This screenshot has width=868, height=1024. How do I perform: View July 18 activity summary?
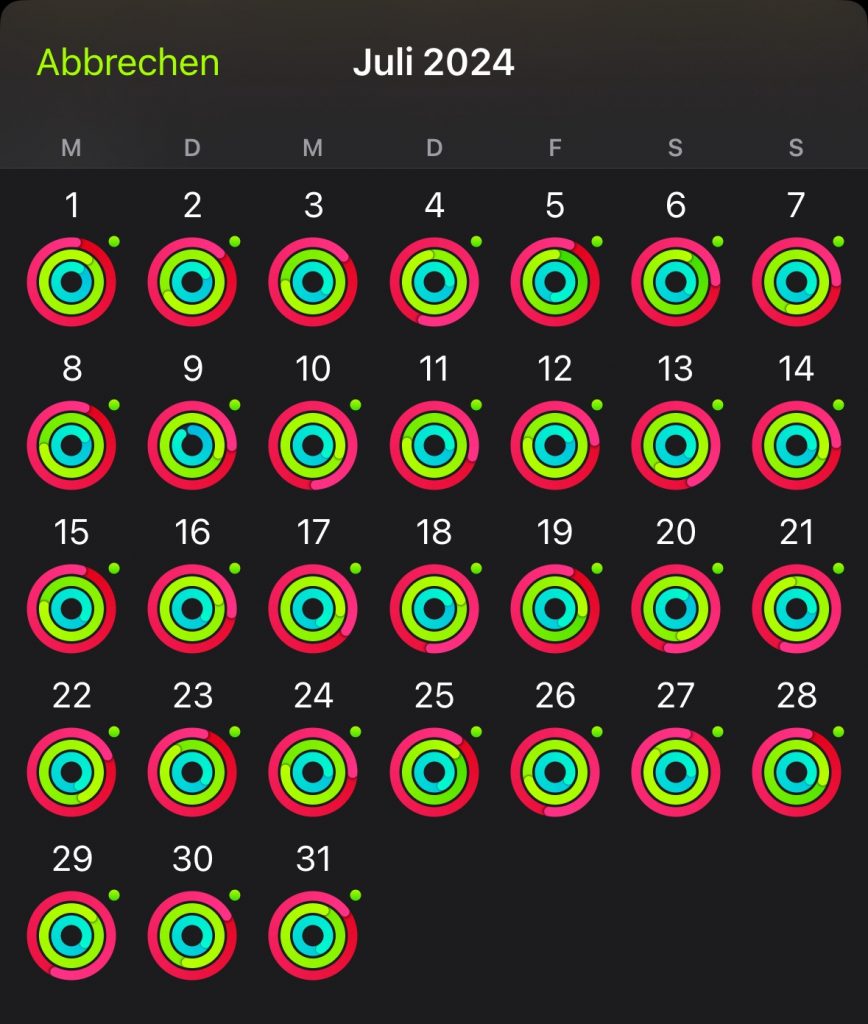coord(434,608)
